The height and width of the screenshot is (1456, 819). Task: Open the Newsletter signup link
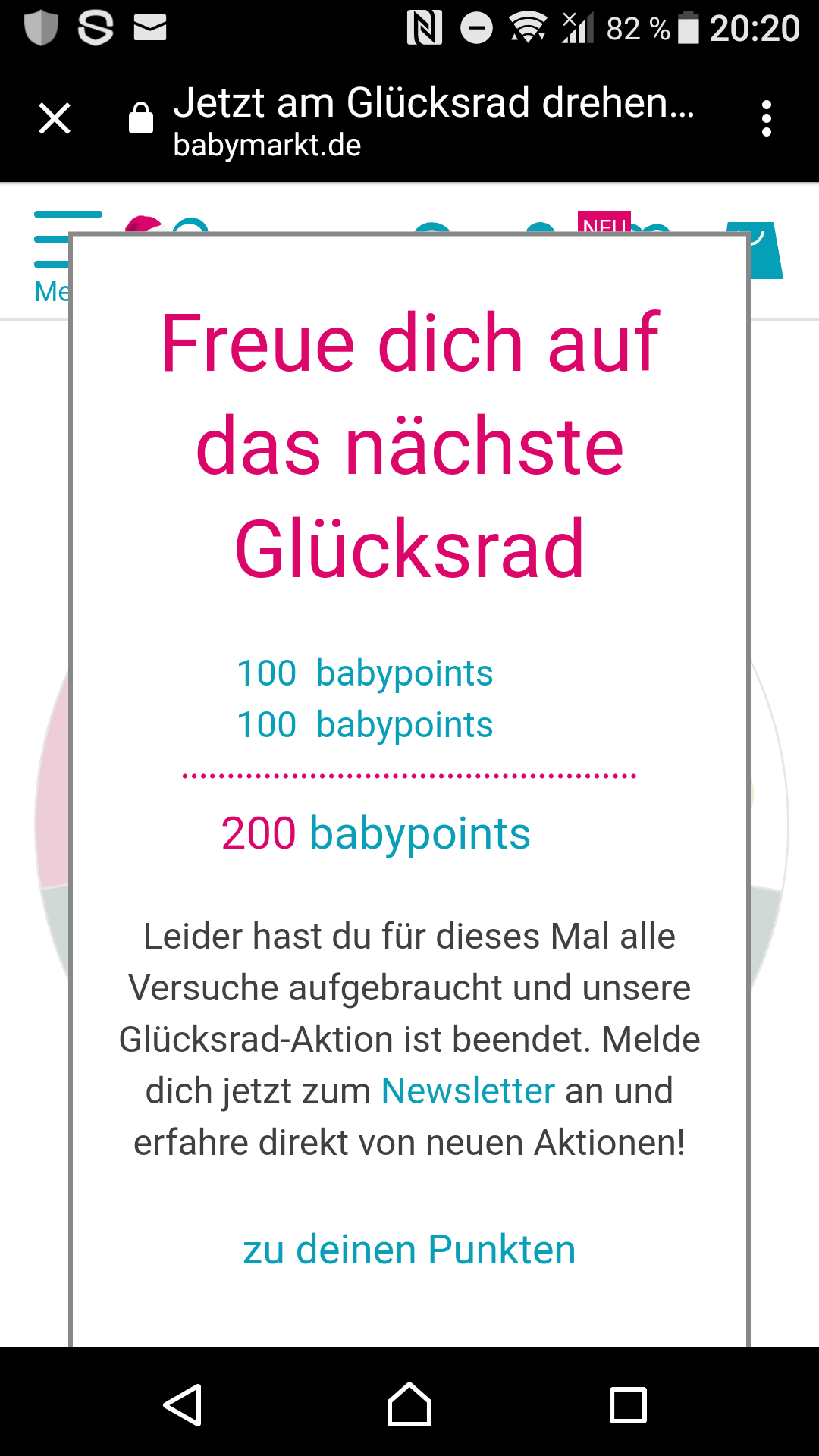click(x=468, y=1091)
